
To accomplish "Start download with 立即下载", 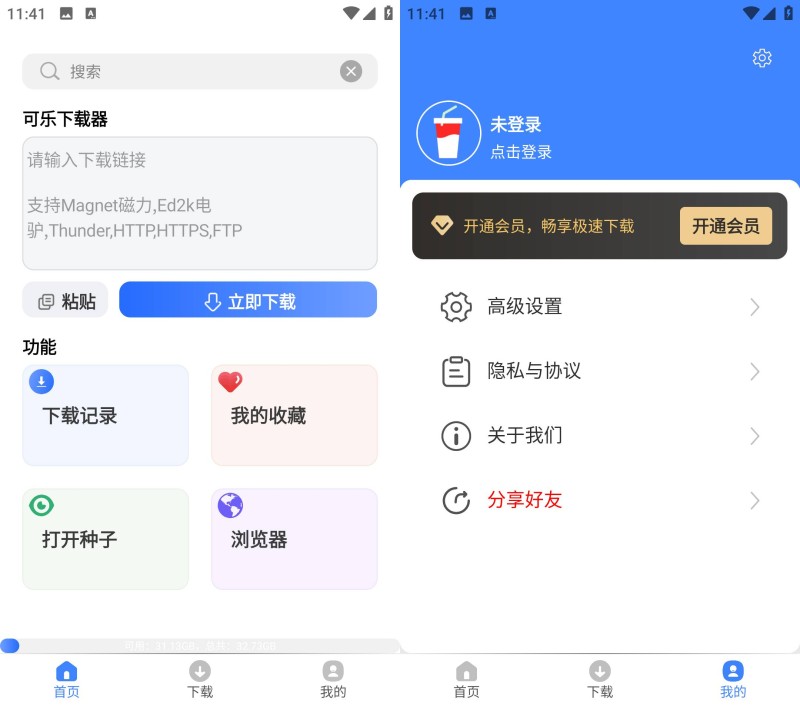I will [x=248, y=300].
